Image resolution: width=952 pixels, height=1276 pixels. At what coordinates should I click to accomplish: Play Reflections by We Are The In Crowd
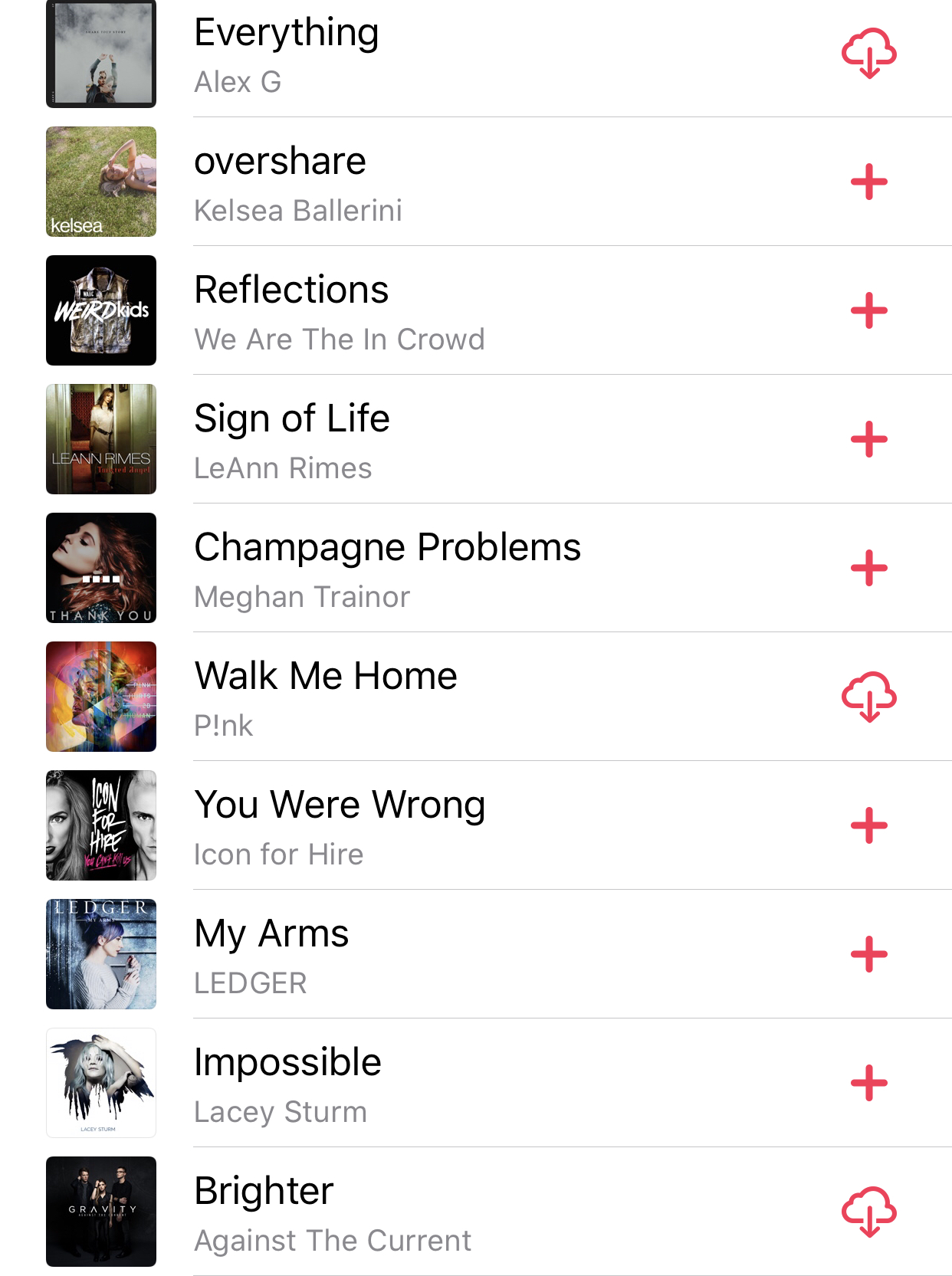coord(291,291)
